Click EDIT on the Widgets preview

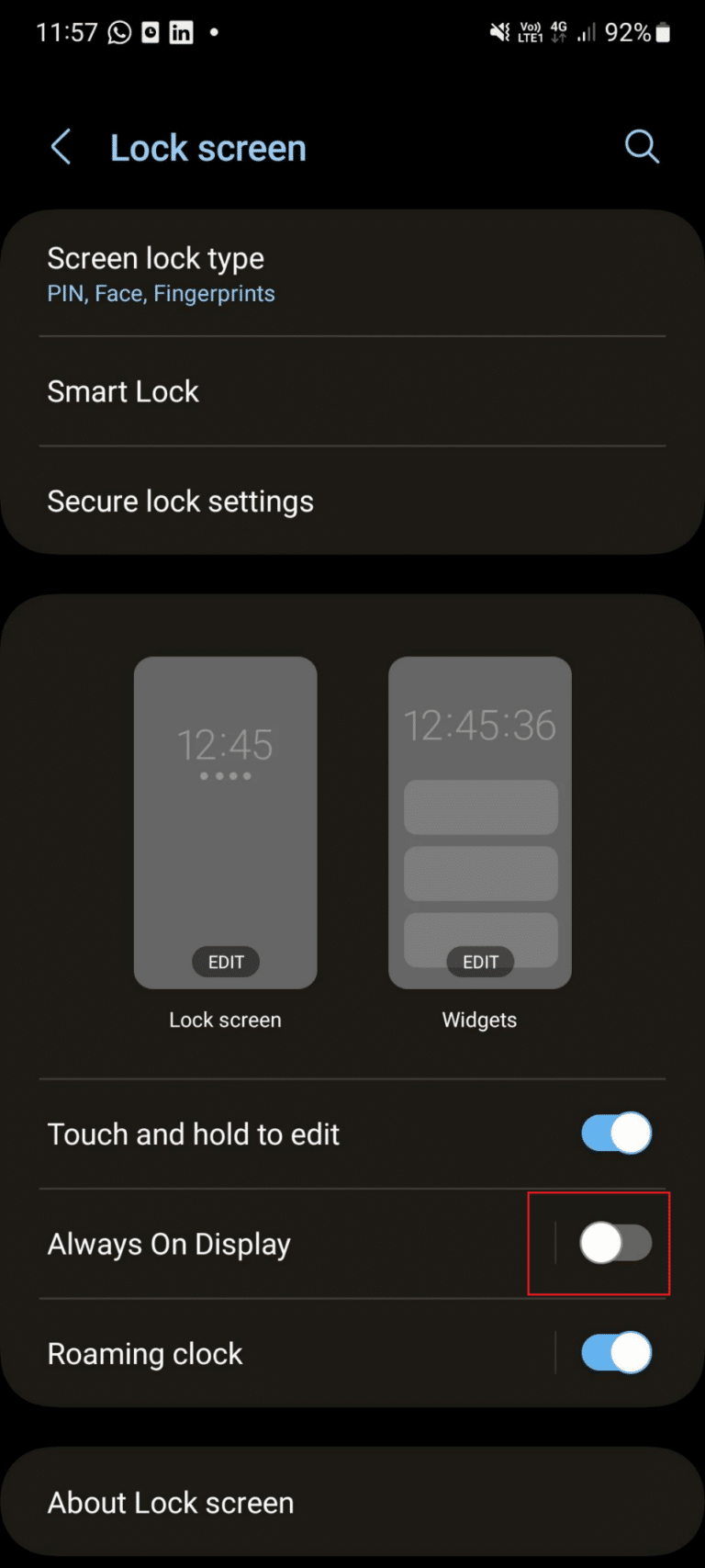(479, 962)
